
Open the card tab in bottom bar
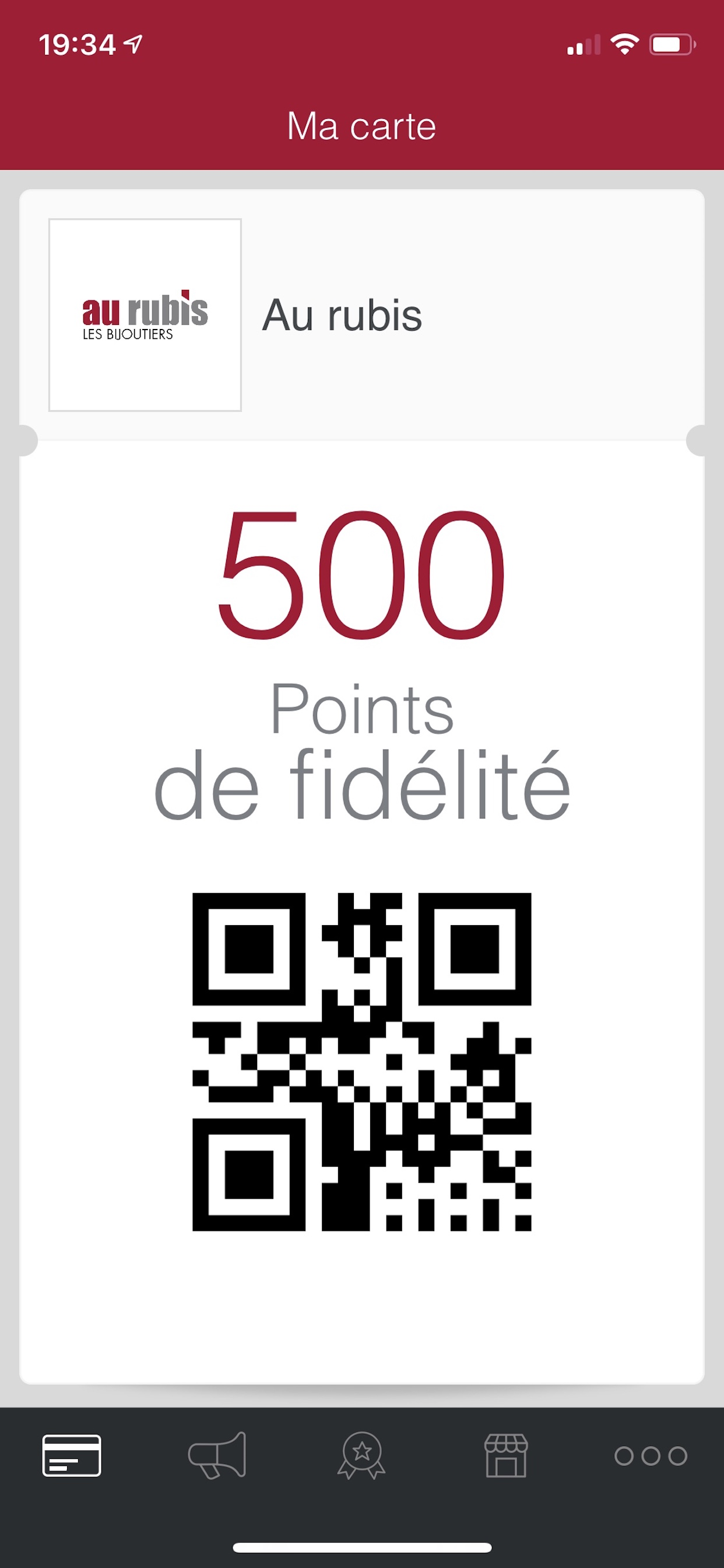[x=72, y=1455]
